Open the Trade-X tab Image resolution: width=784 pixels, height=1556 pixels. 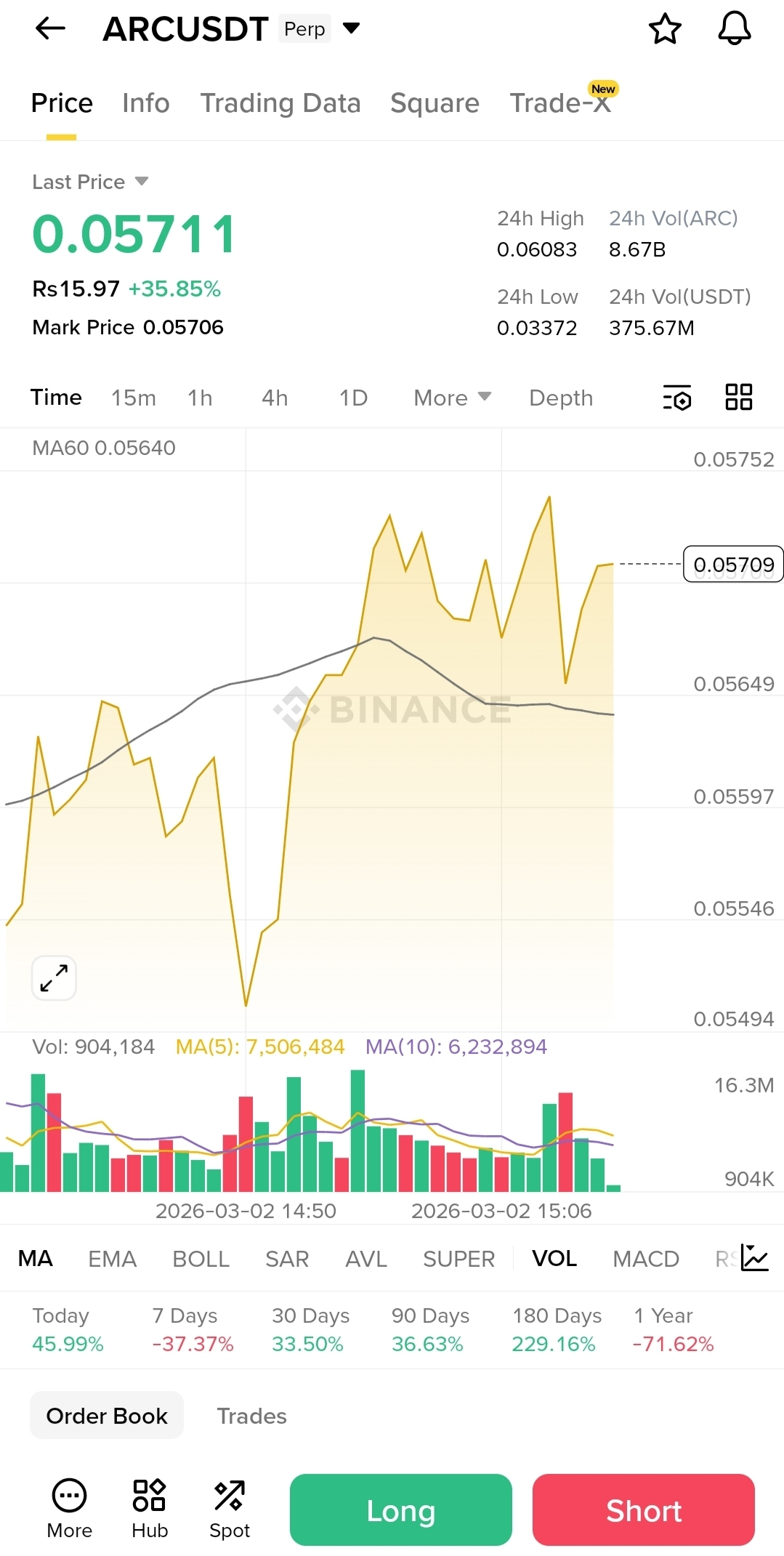pyautogui.click(x=559, y=103)
